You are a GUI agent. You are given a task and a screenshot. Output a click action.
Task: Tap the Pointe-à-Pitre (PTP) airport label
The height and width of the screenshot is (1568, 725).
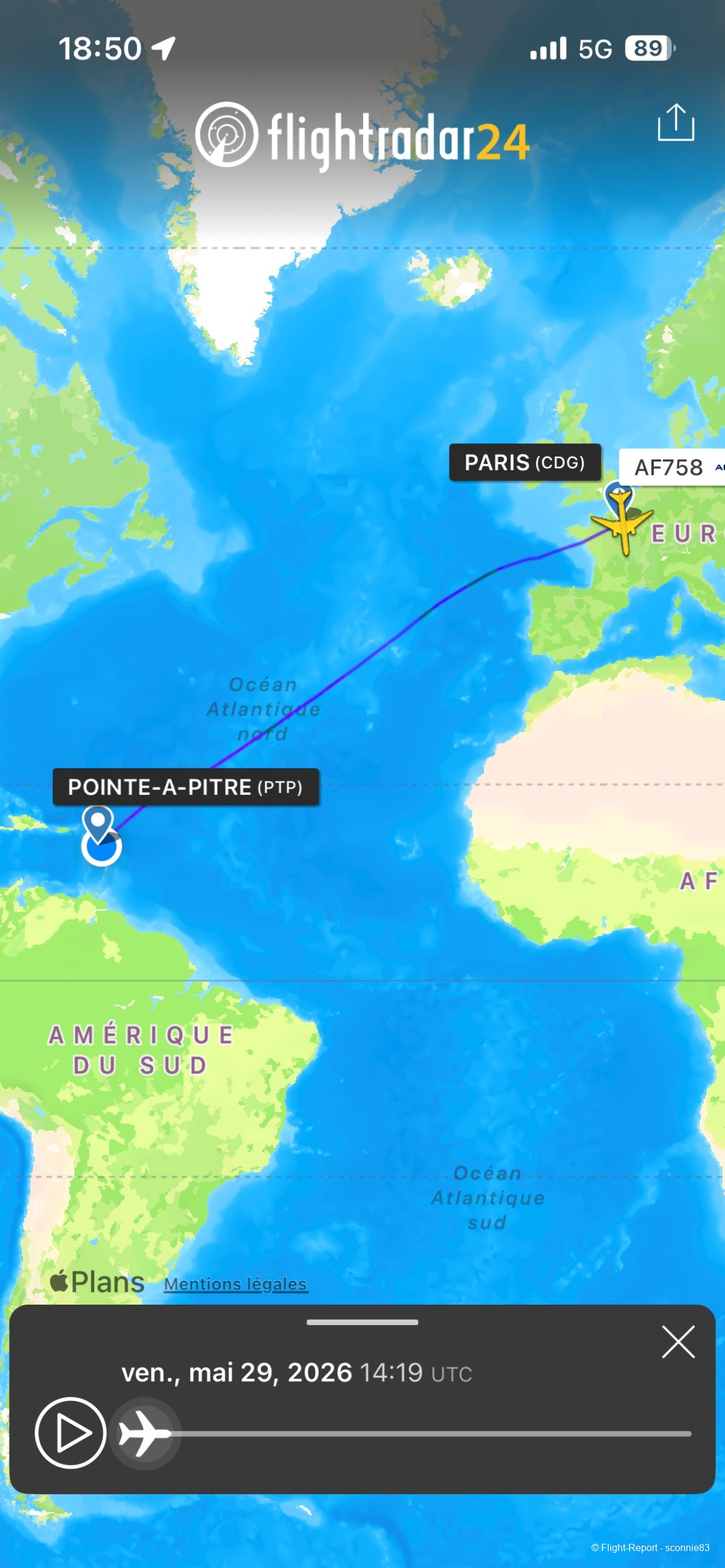tap(185, 786)
